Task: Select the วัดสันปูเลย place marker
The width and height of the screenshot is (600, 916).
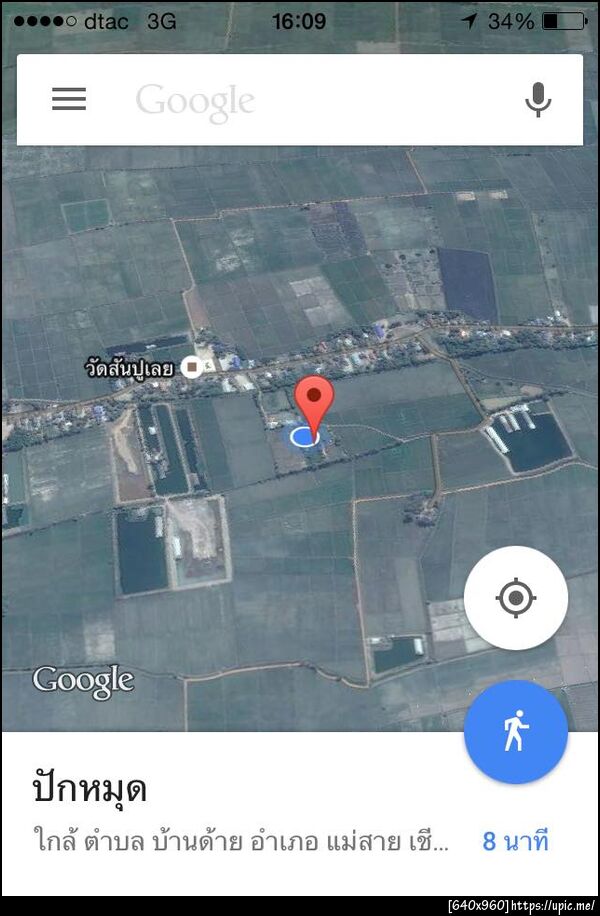Action: (193, 368)
